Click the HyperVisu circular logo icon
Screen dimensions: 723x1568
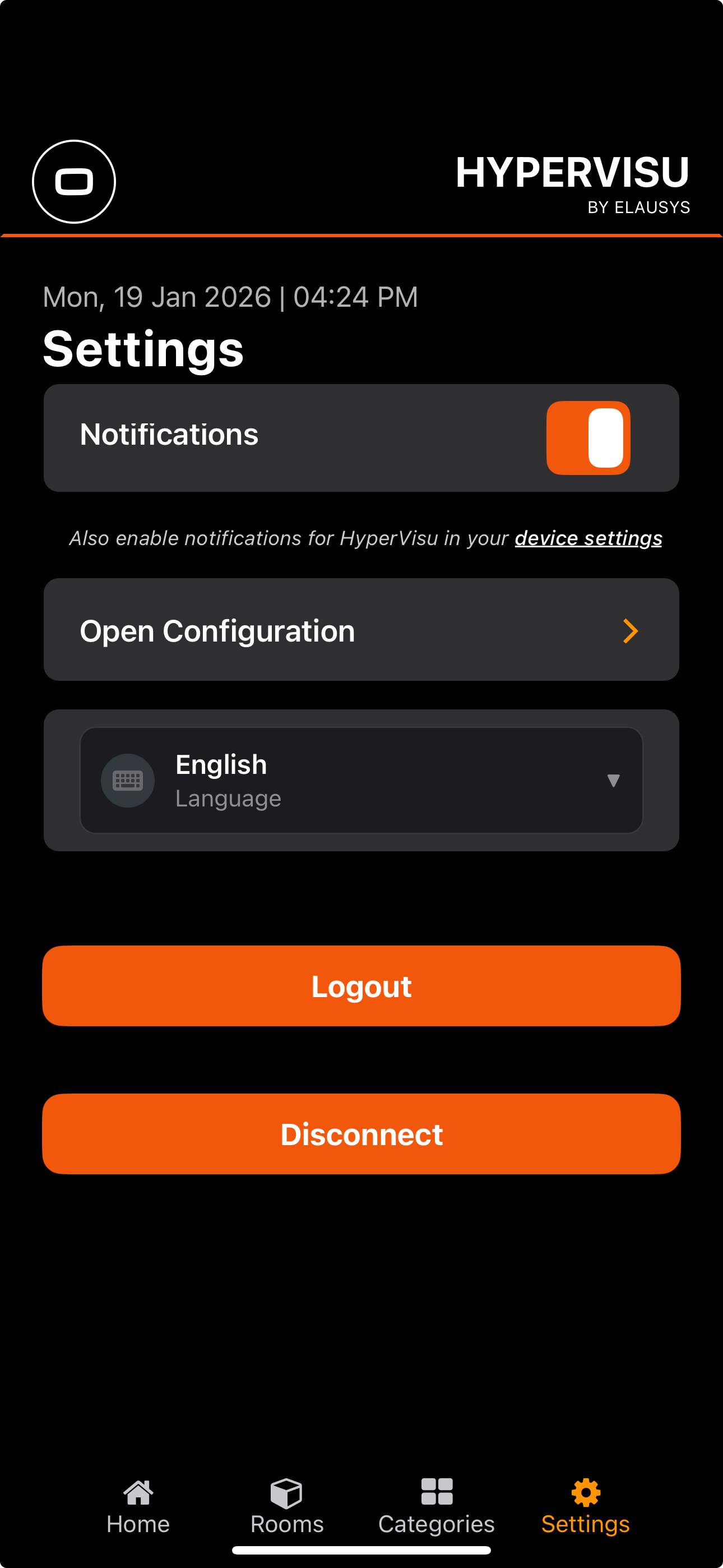tap(74, 180)
